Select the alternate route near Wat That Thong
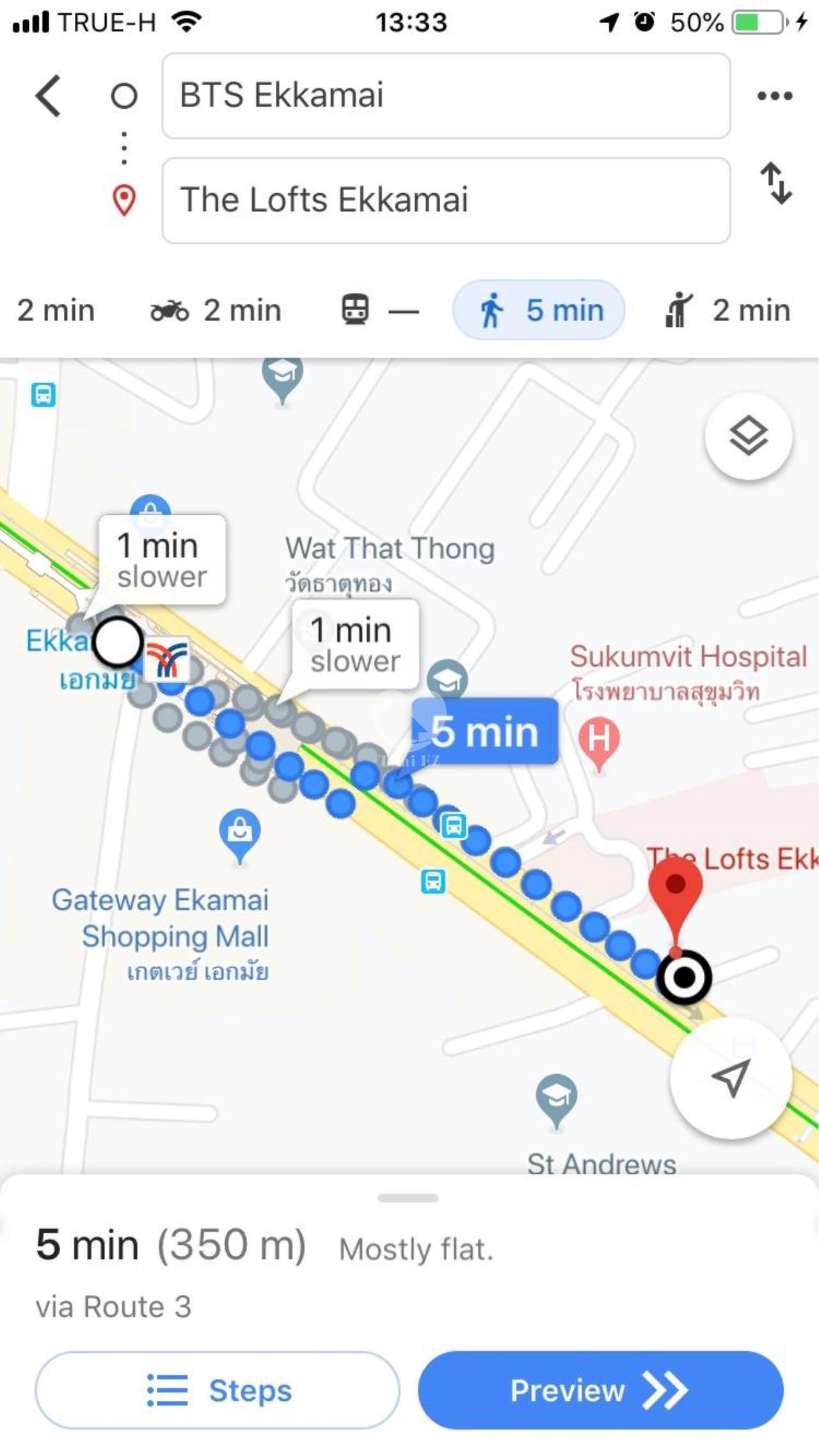The width and height of the screenshot is (819, 1456). (x=355, y=646)
